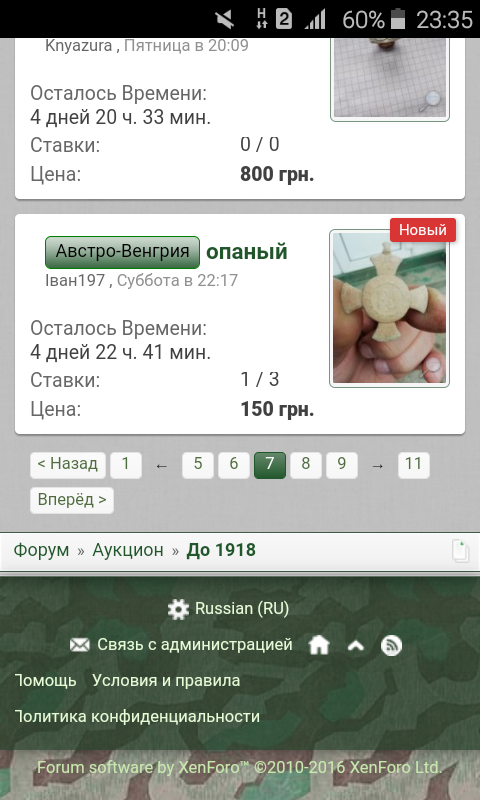Open the RSS feed icon
The width and height of the screenshot is (480, 800).
391,645
